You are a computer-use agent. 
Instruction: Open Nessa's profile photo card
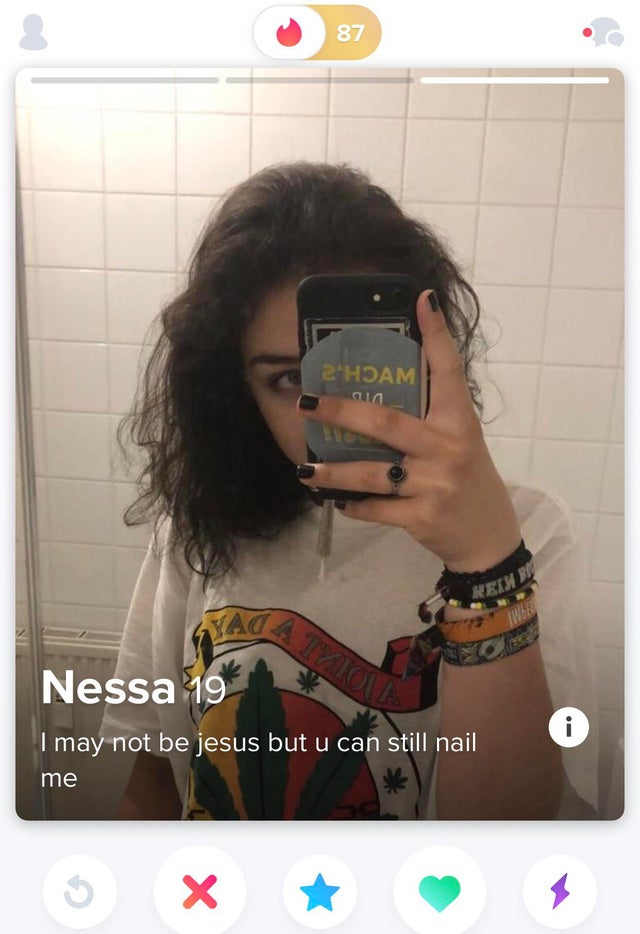[x=320, y=400]
